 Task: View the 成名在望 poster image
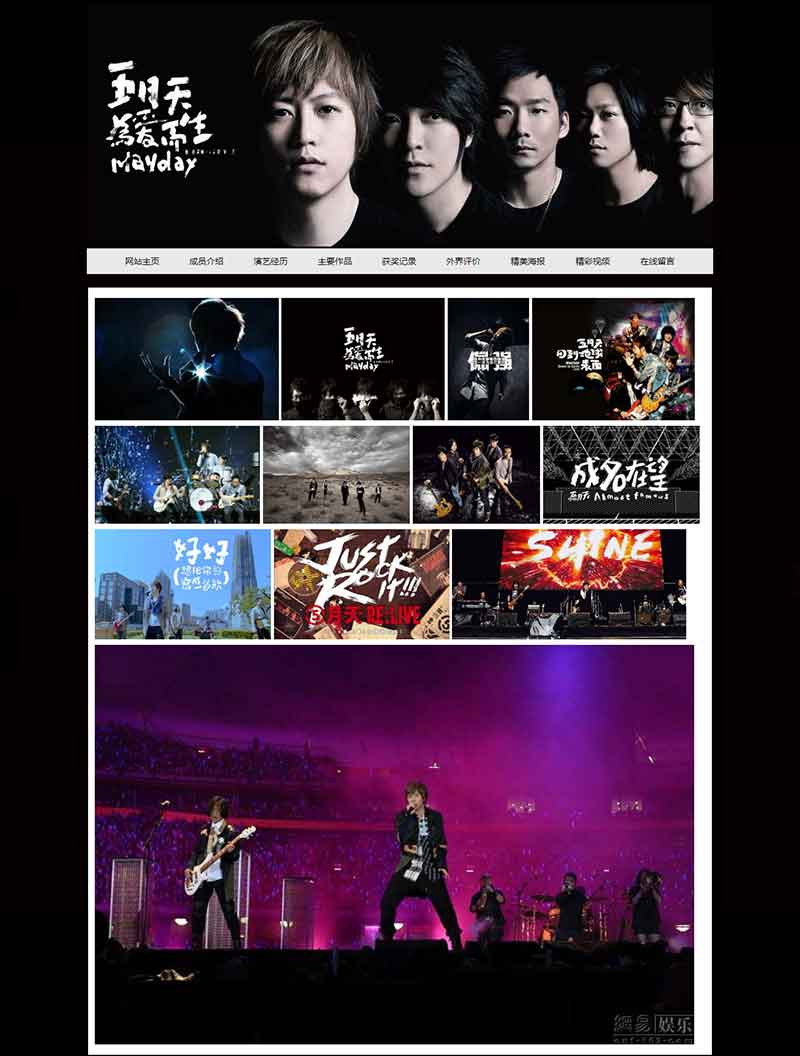620,474
